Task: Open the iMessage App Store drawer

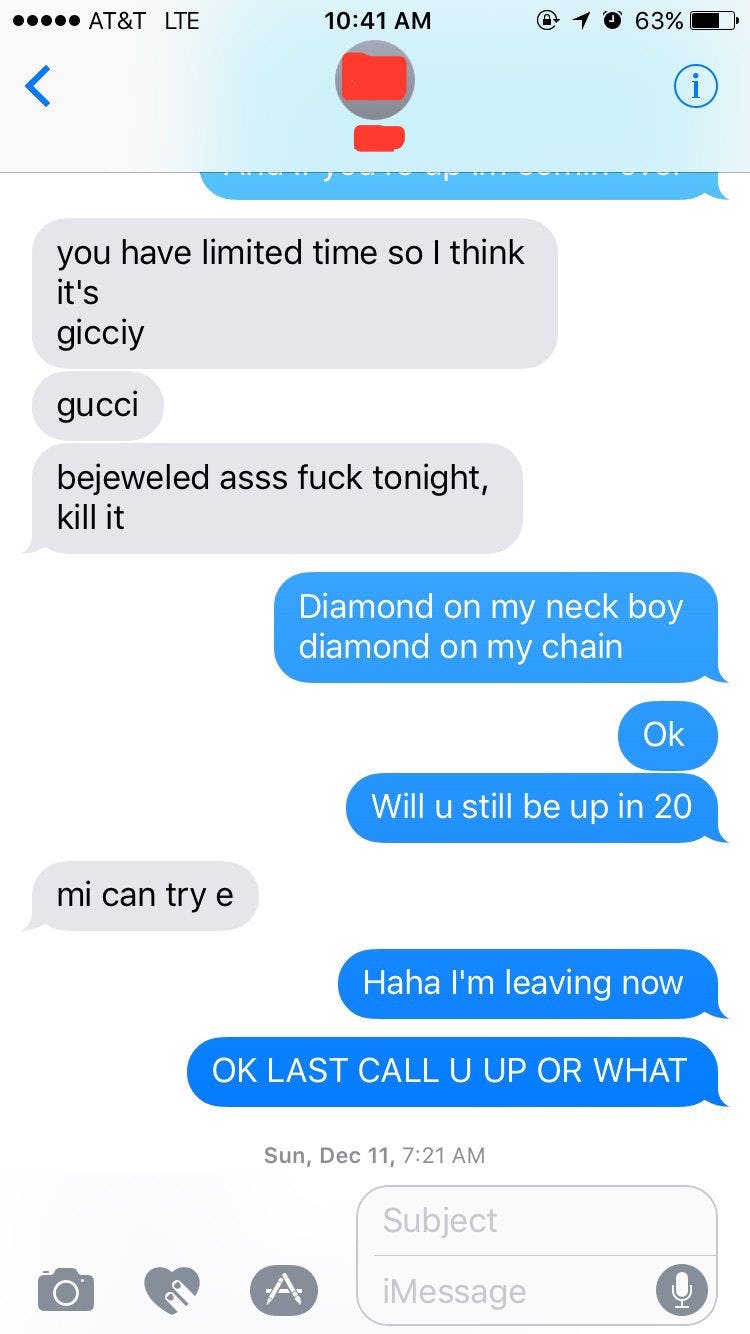Action: [x=283, y=1288]
